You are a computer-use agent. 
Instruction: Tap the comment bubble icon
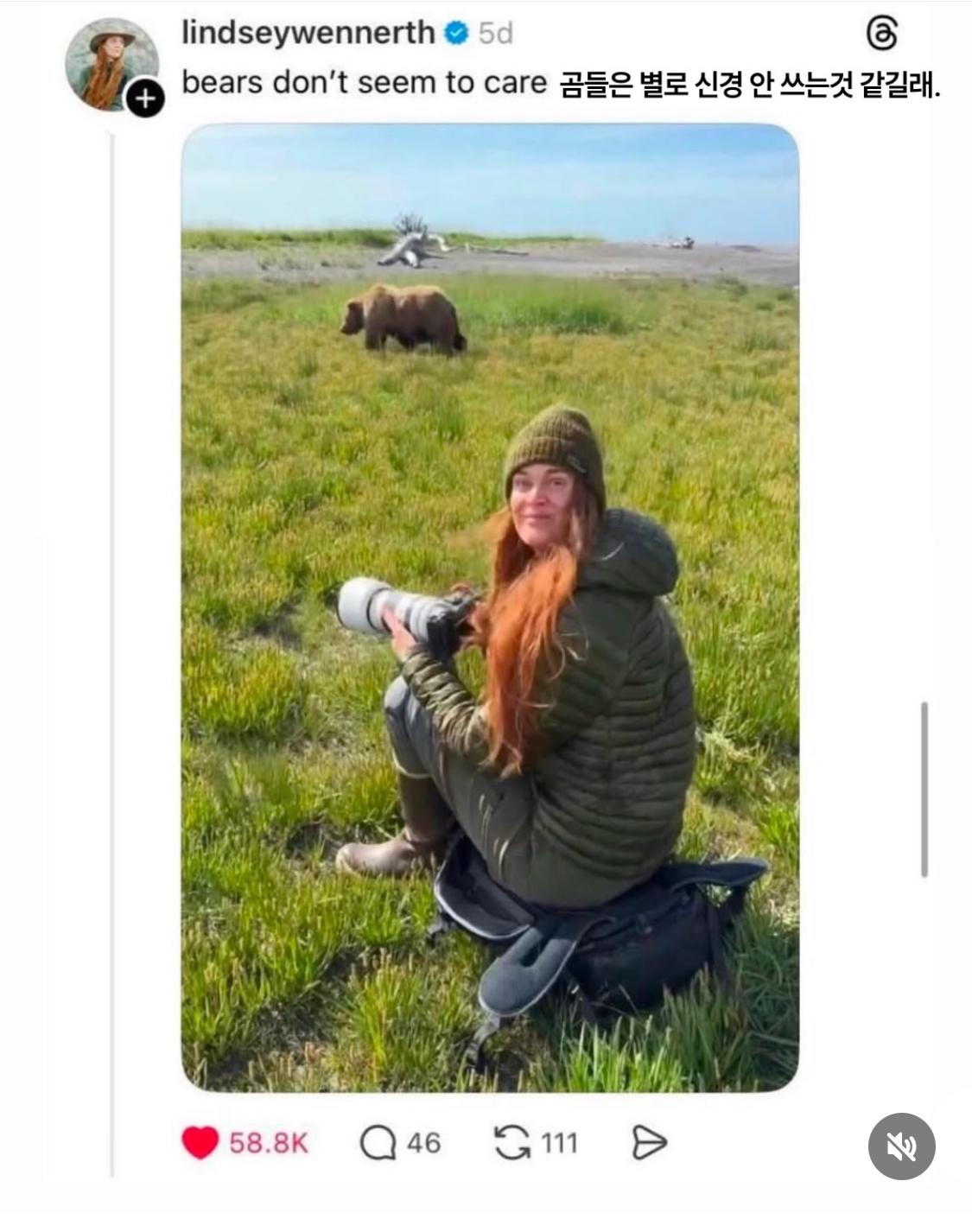point(378,1142)
